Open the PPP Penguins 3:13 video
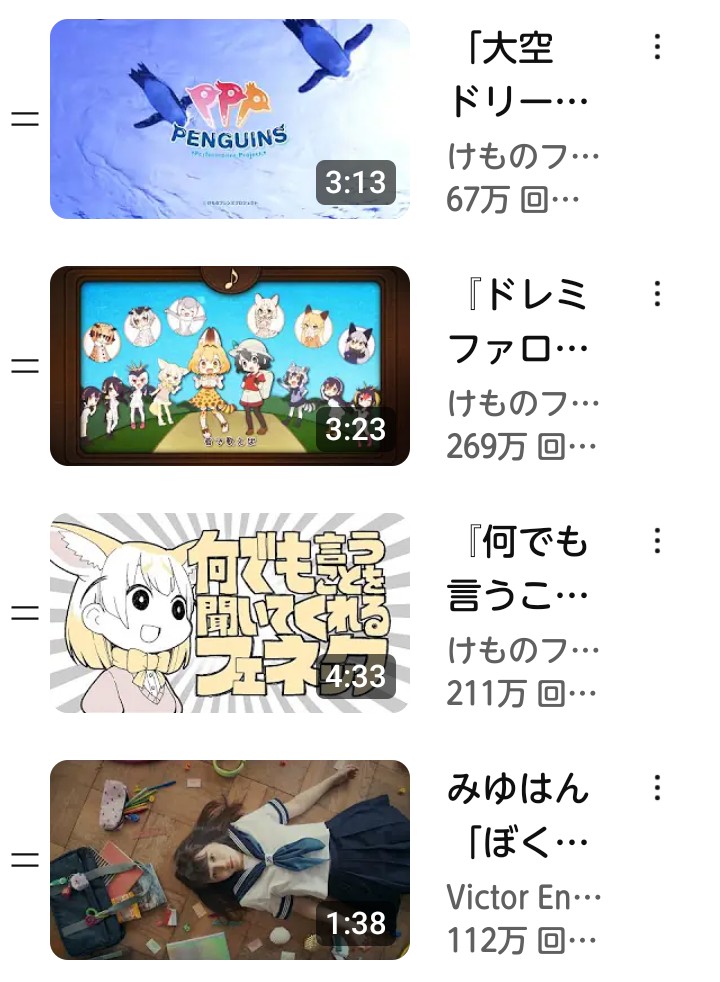720x982 pixels. click(x=230, y=119)
